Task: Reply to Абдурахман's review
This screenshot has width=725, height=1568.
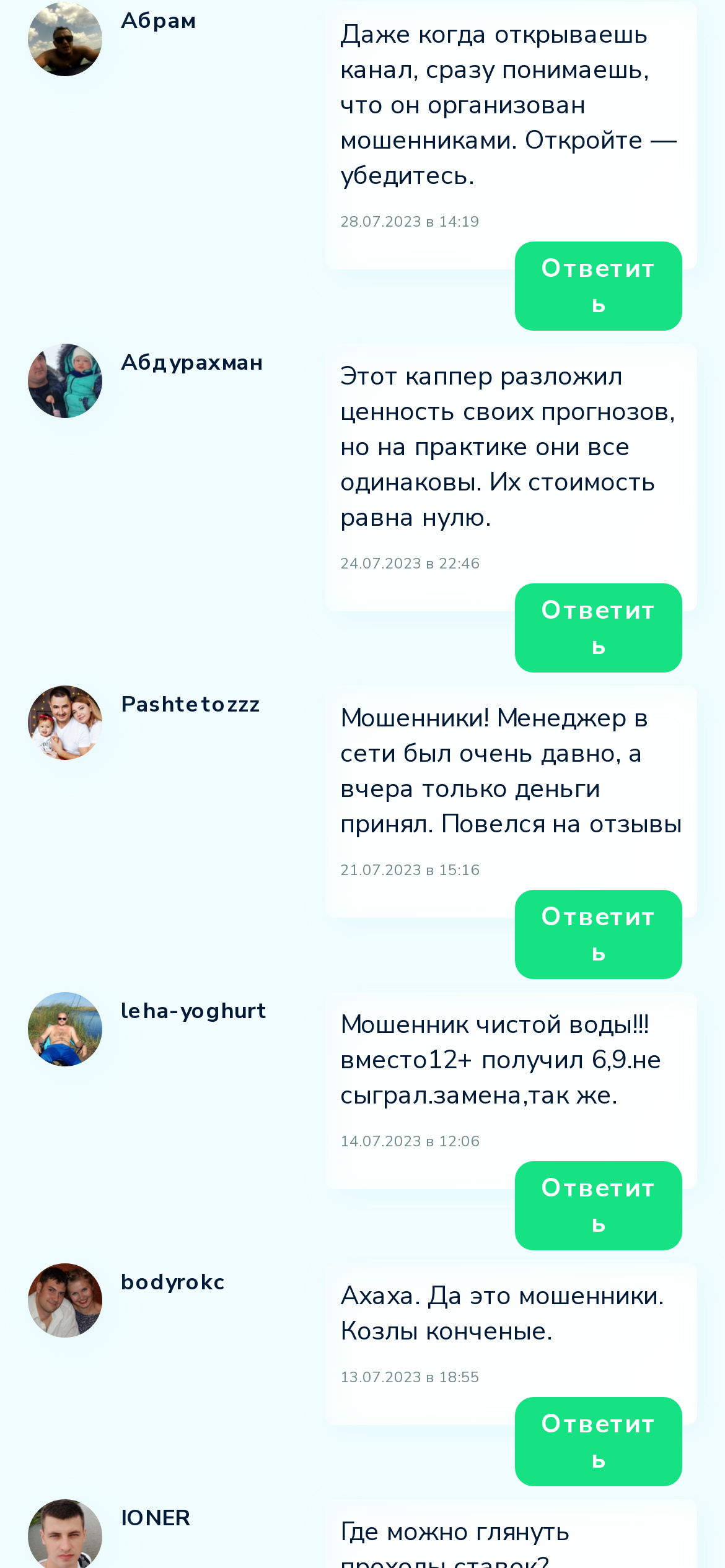Action: (598, 628)
